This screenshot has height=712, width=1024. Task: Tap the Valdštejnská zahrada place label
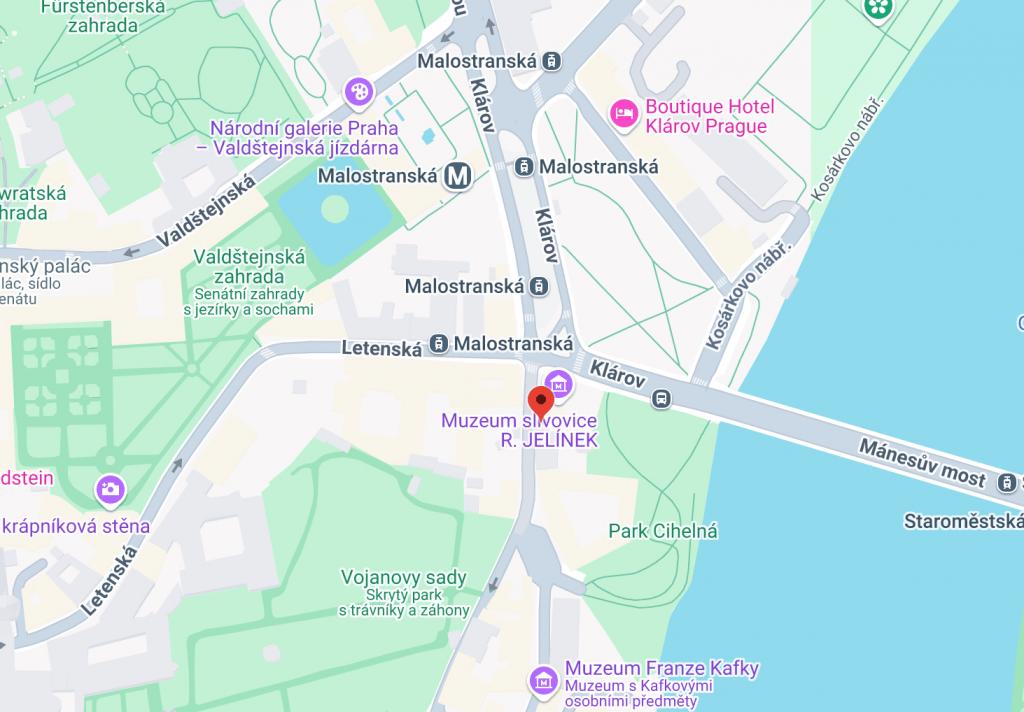point(238,266)
